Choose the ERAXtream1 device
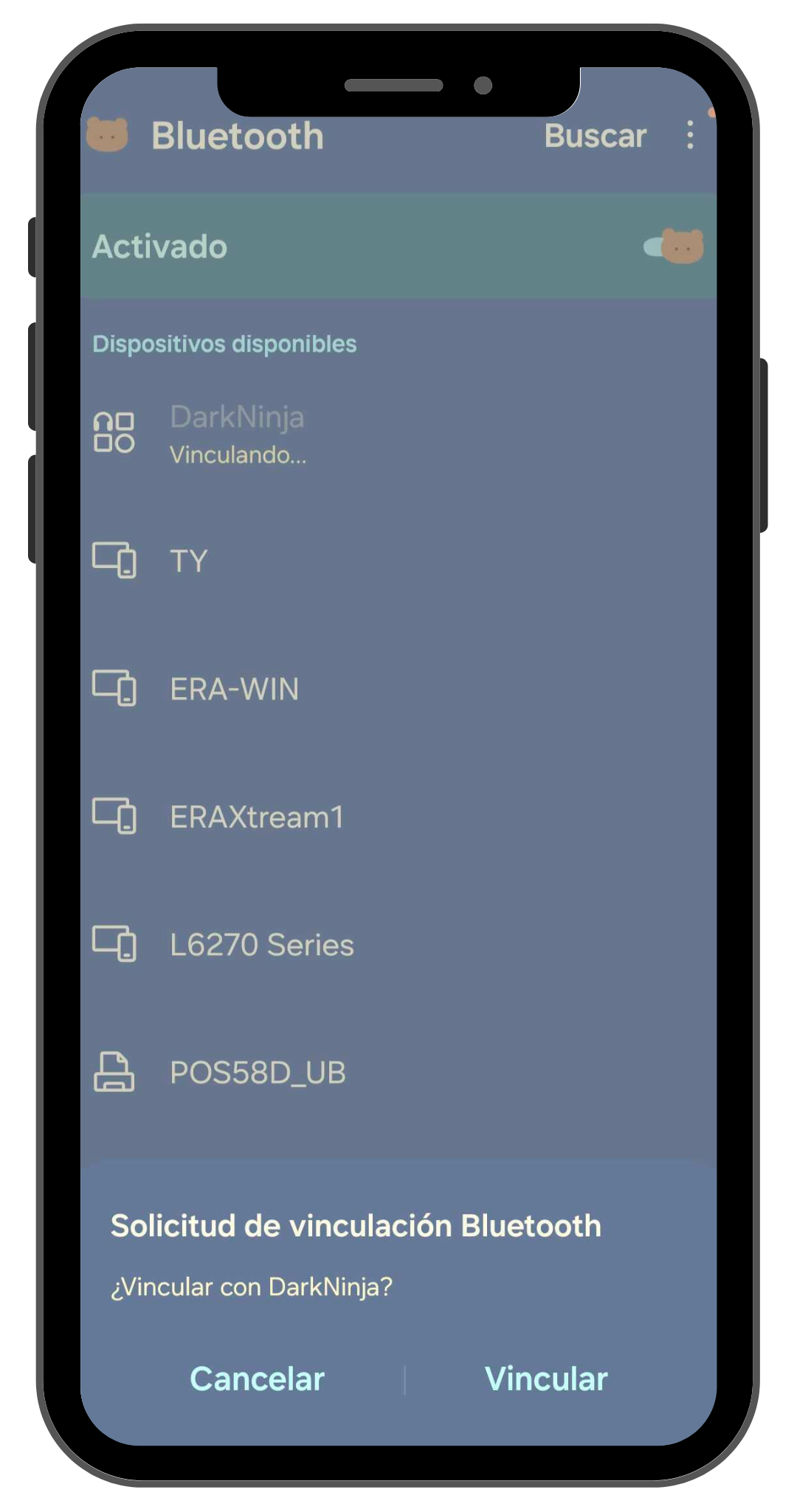 tap(256, 816)
